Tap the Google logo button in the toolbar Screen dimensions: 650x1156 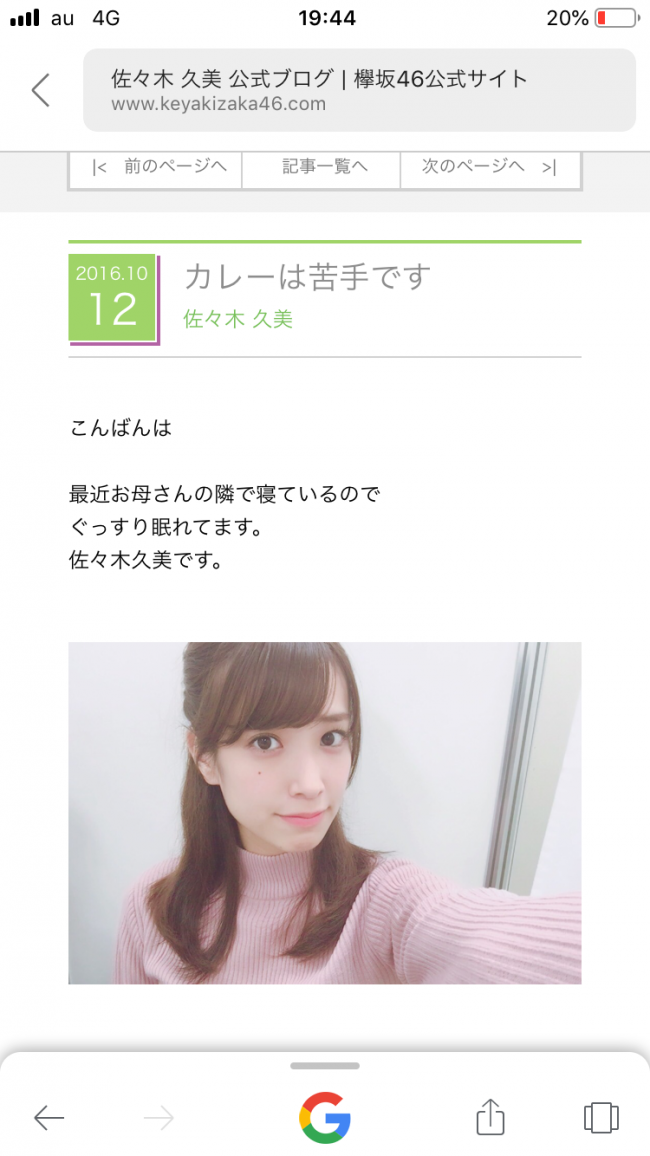point(325,1118)
